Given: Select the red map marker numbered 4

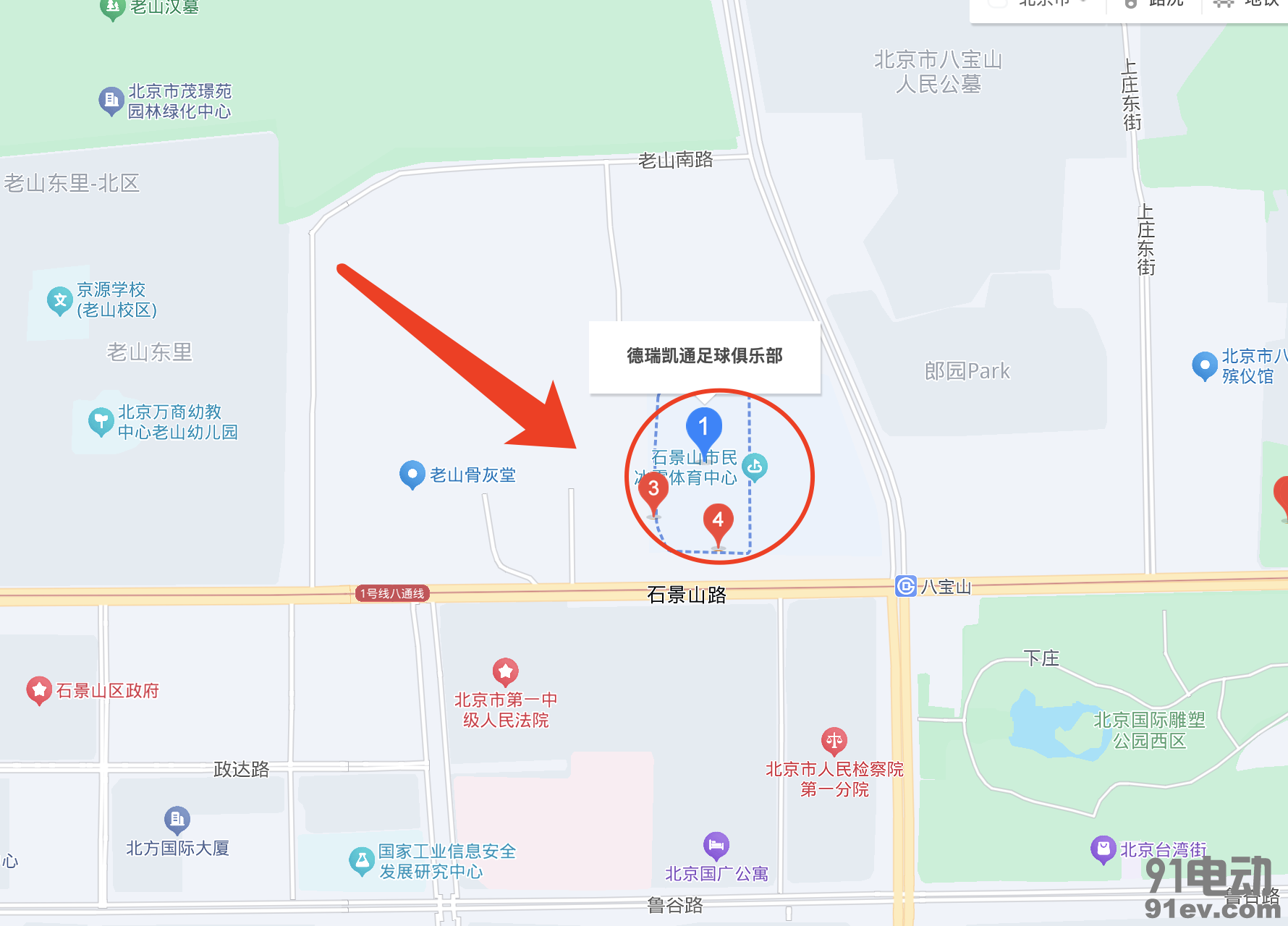Looking at the screenshot, I should point(718,521).
